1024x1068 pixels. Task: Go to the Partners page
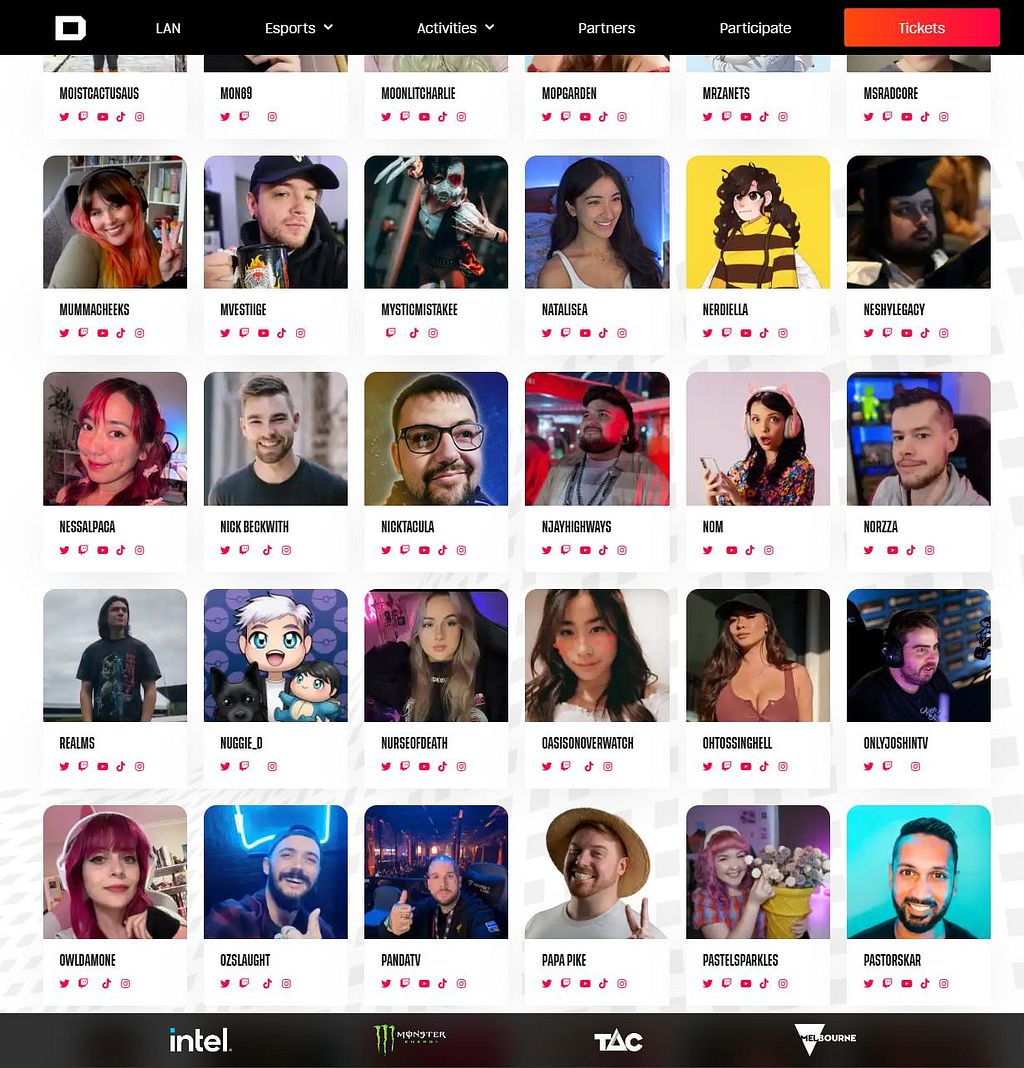click(x=606, y=28)
